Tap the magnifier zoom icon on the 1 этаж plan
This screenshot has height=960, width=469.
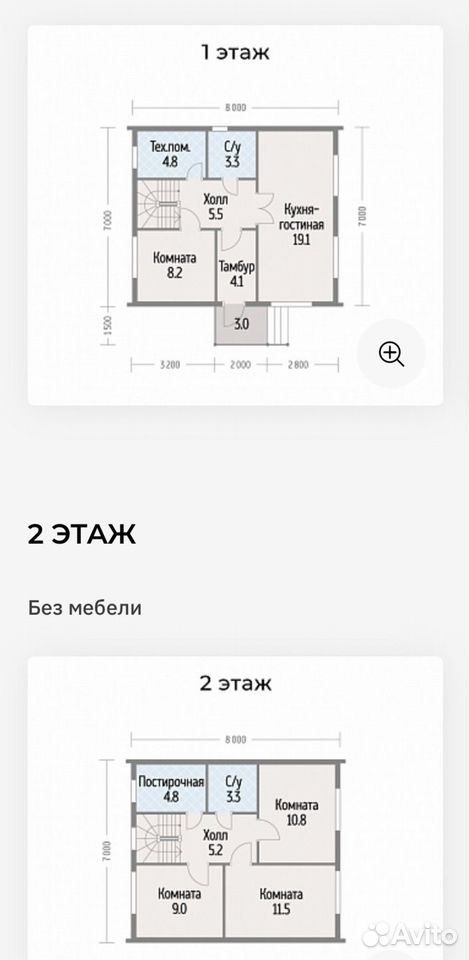click(391, 354)
